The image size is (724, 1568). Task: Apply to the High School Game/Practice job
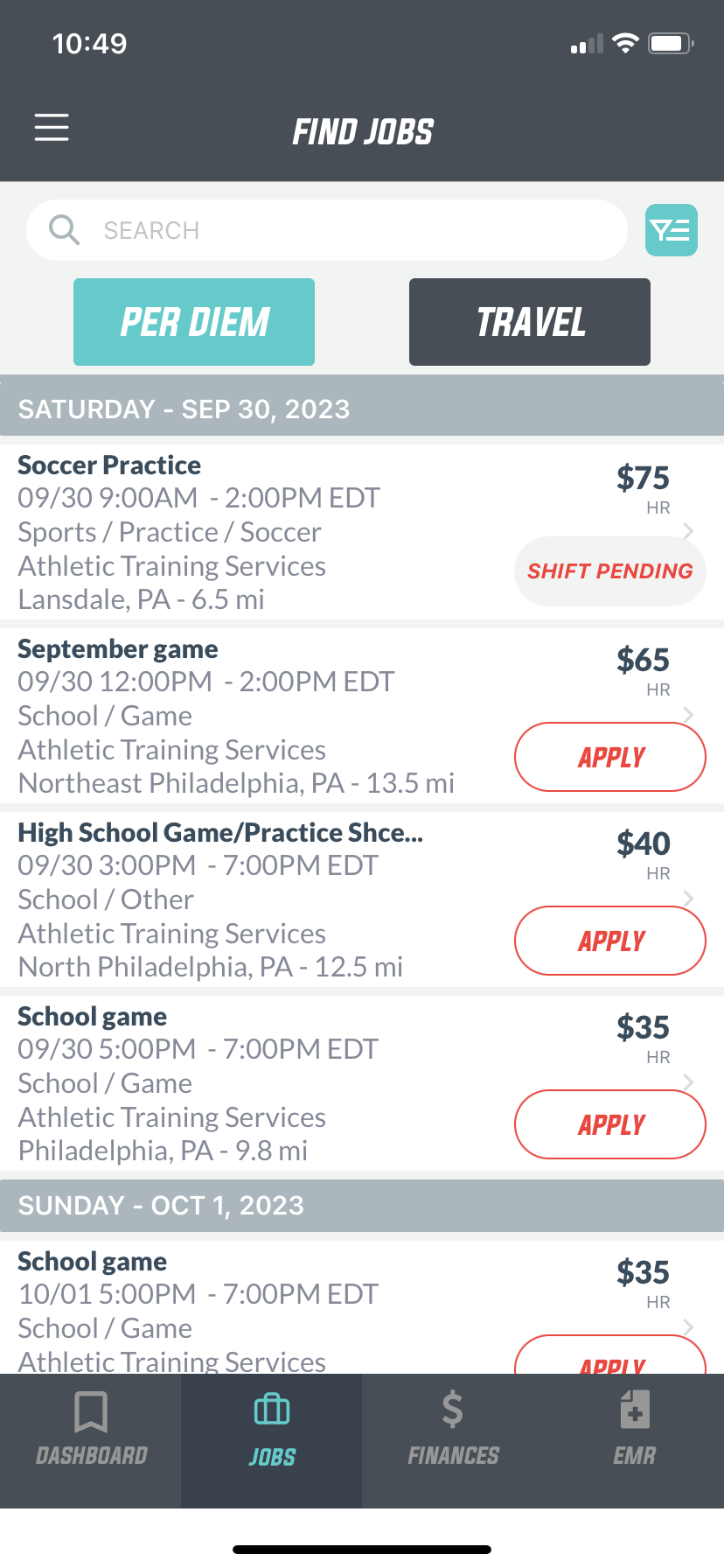click(x=610, y=941)
